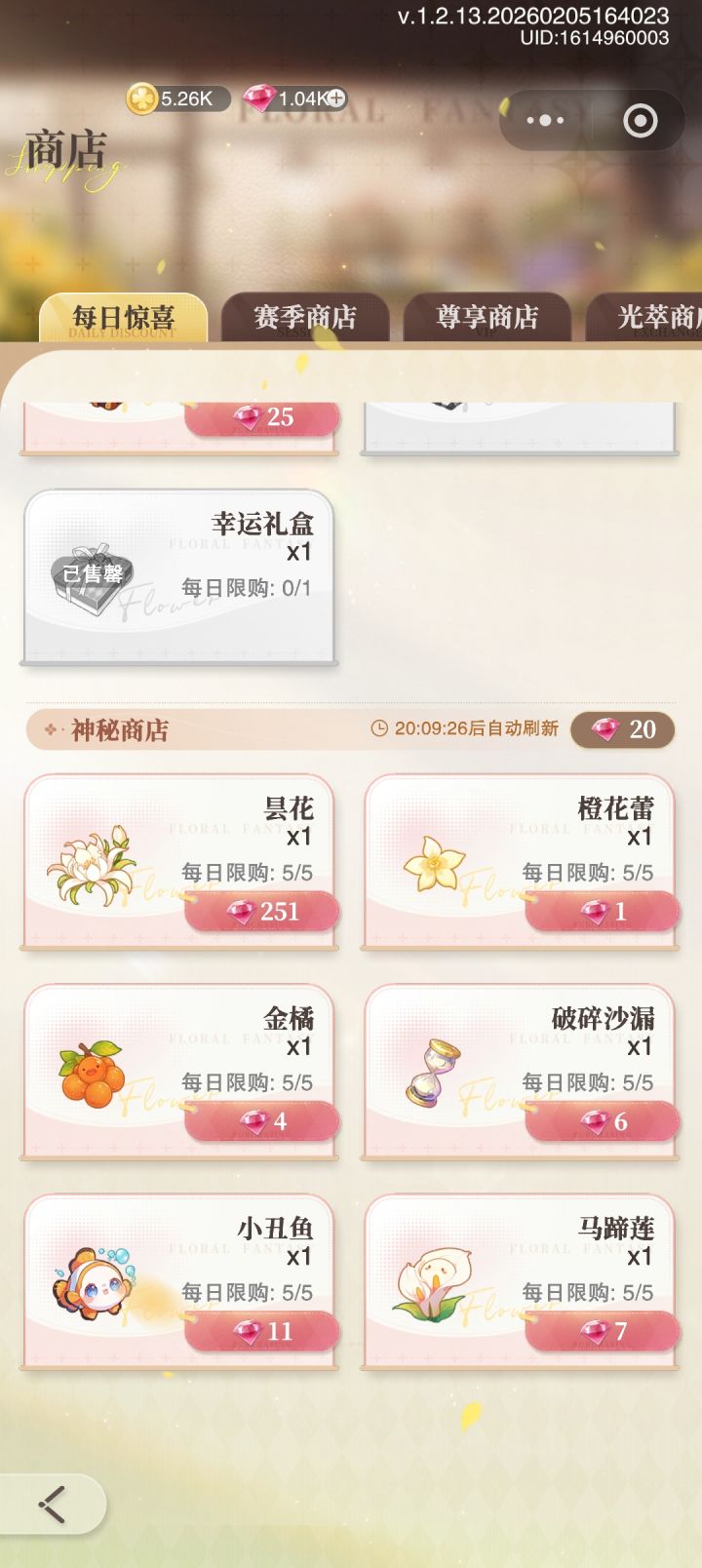Tap the back arrow at bottom left
Screen dimensions: 702x1568
tap(54, 1507)
